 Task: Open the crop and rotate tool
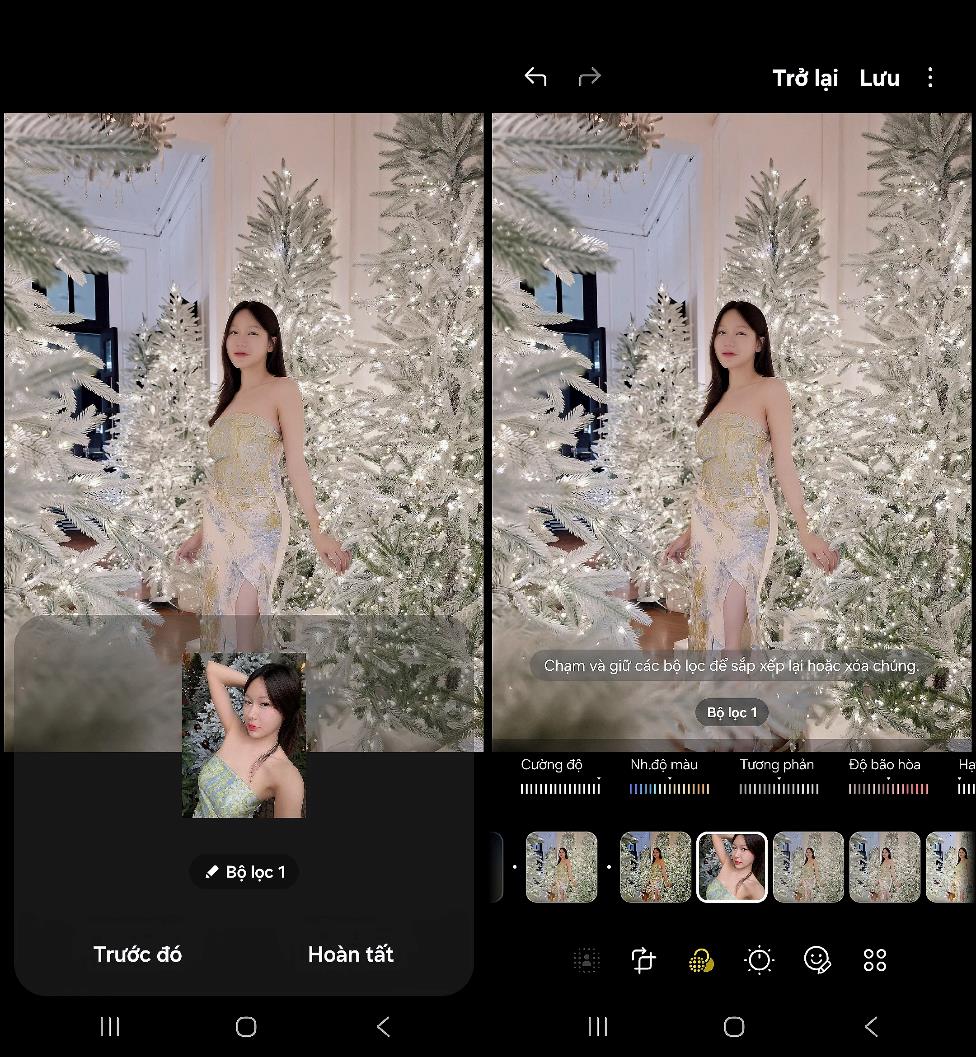[x=643, y=961]
